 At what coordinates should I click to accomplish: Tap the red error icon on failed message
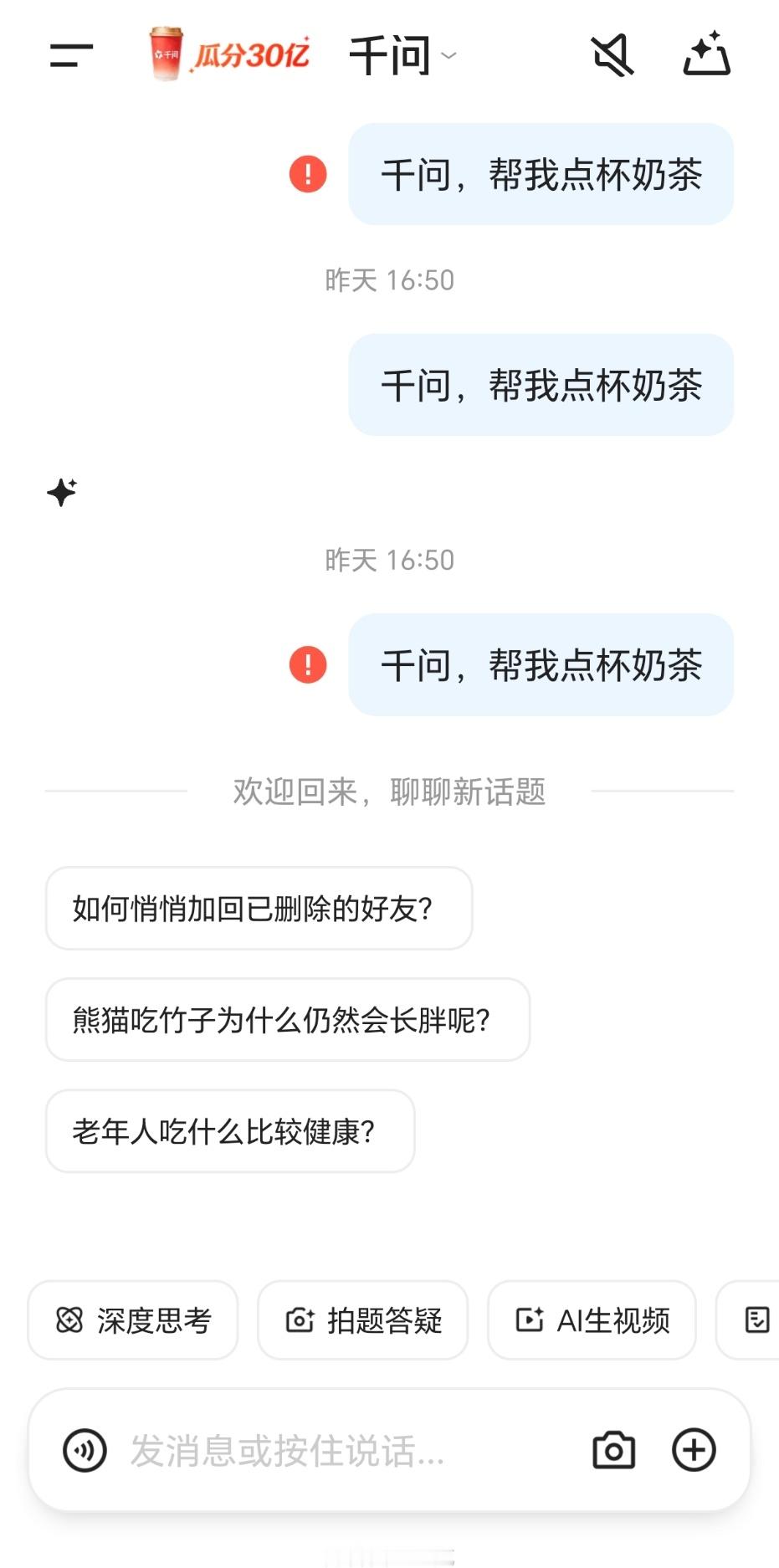(x=307, y=175)
